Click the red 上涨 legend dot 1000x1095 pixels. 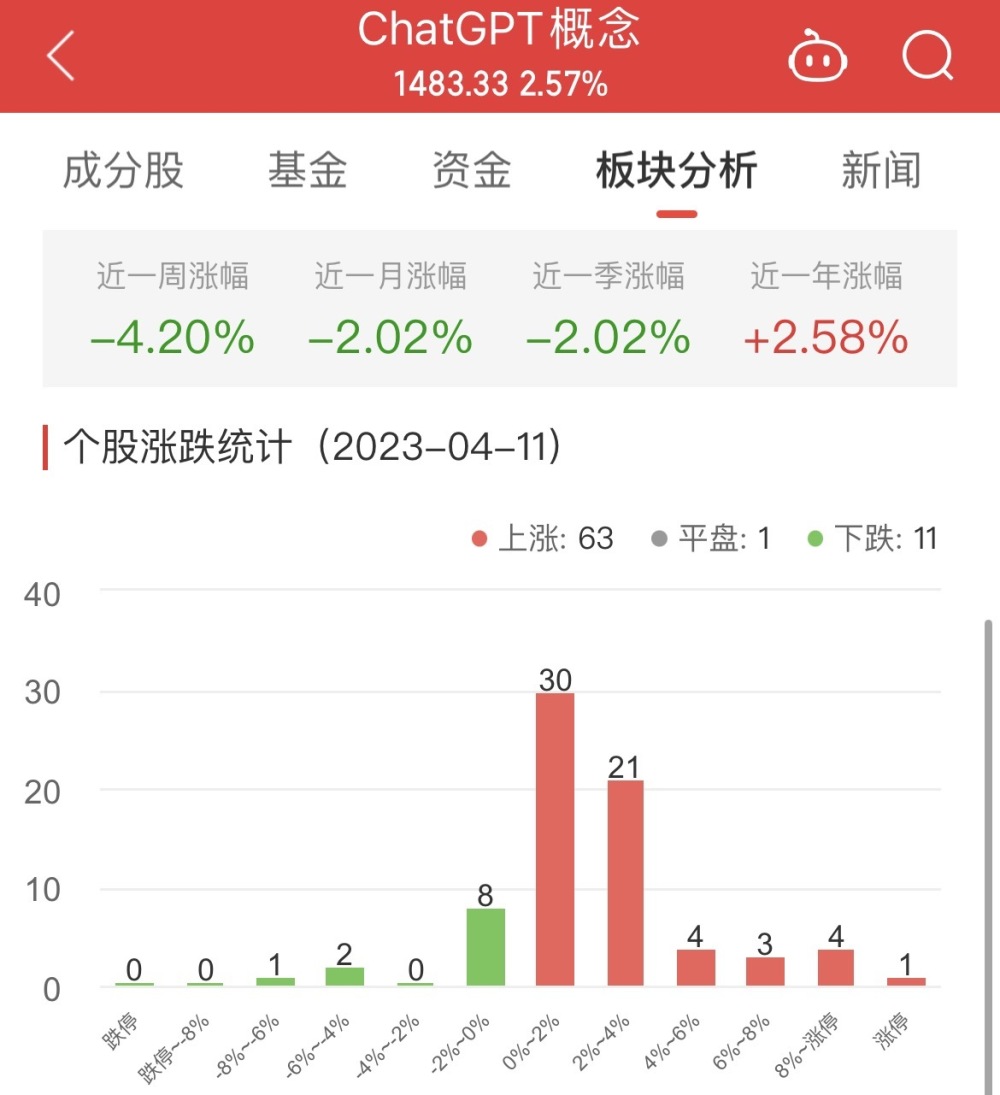pyautogui.click(x=480, y=538)
